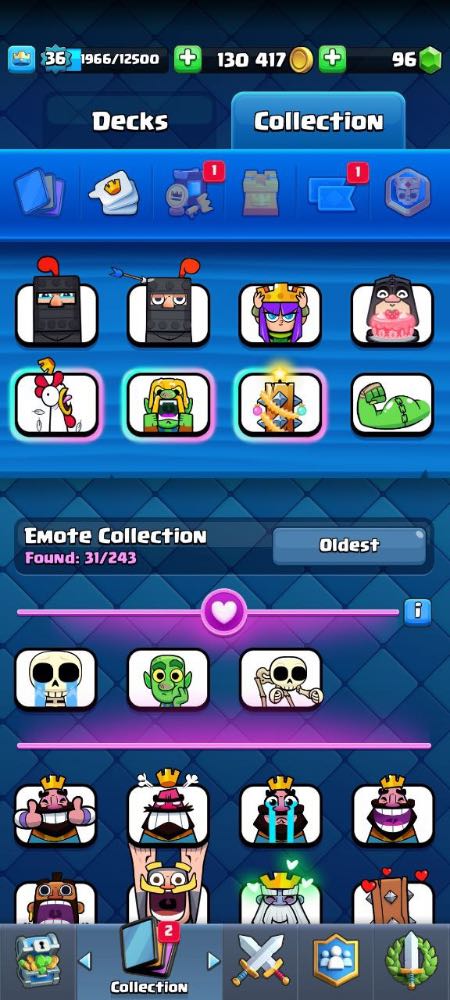450x1000 pixels.
Task: Select the King thumbs up emote
Action: coord(55,811)
